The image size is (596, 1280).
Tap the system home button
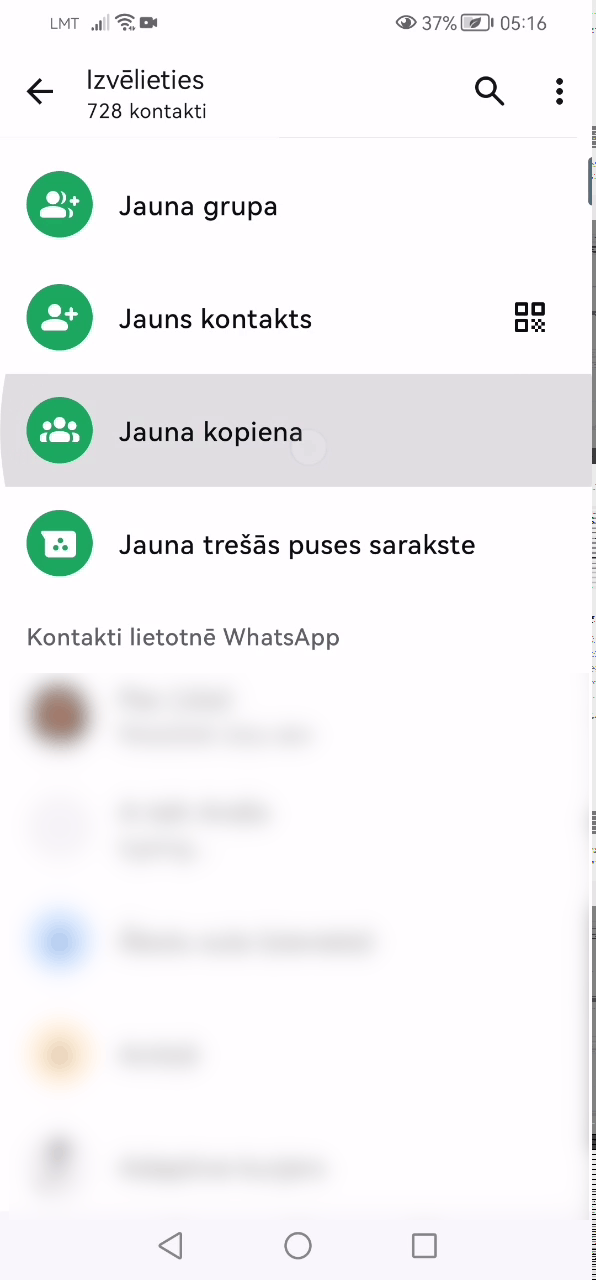[298, 1245]
